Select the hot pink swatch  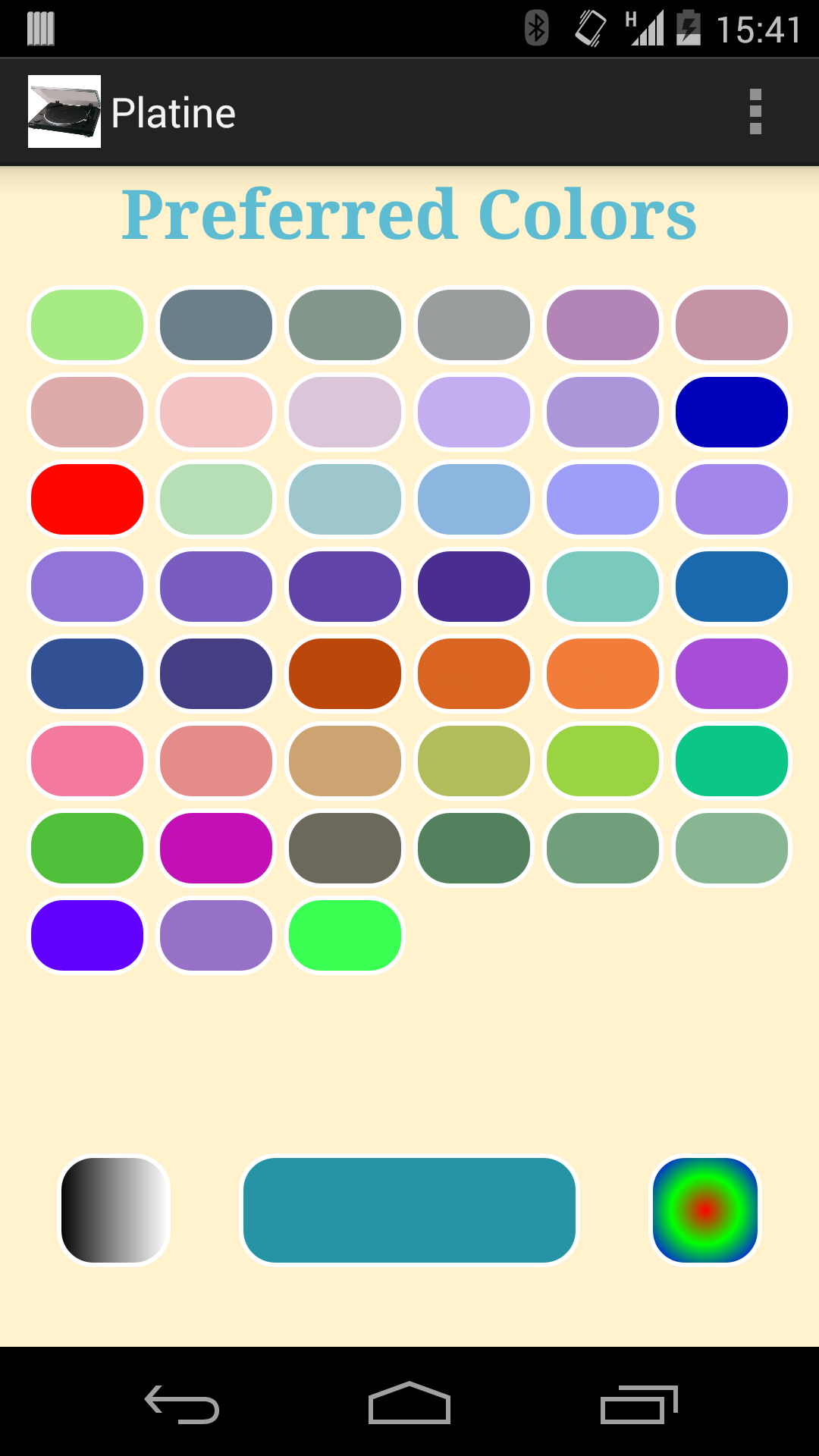[87, 761]
